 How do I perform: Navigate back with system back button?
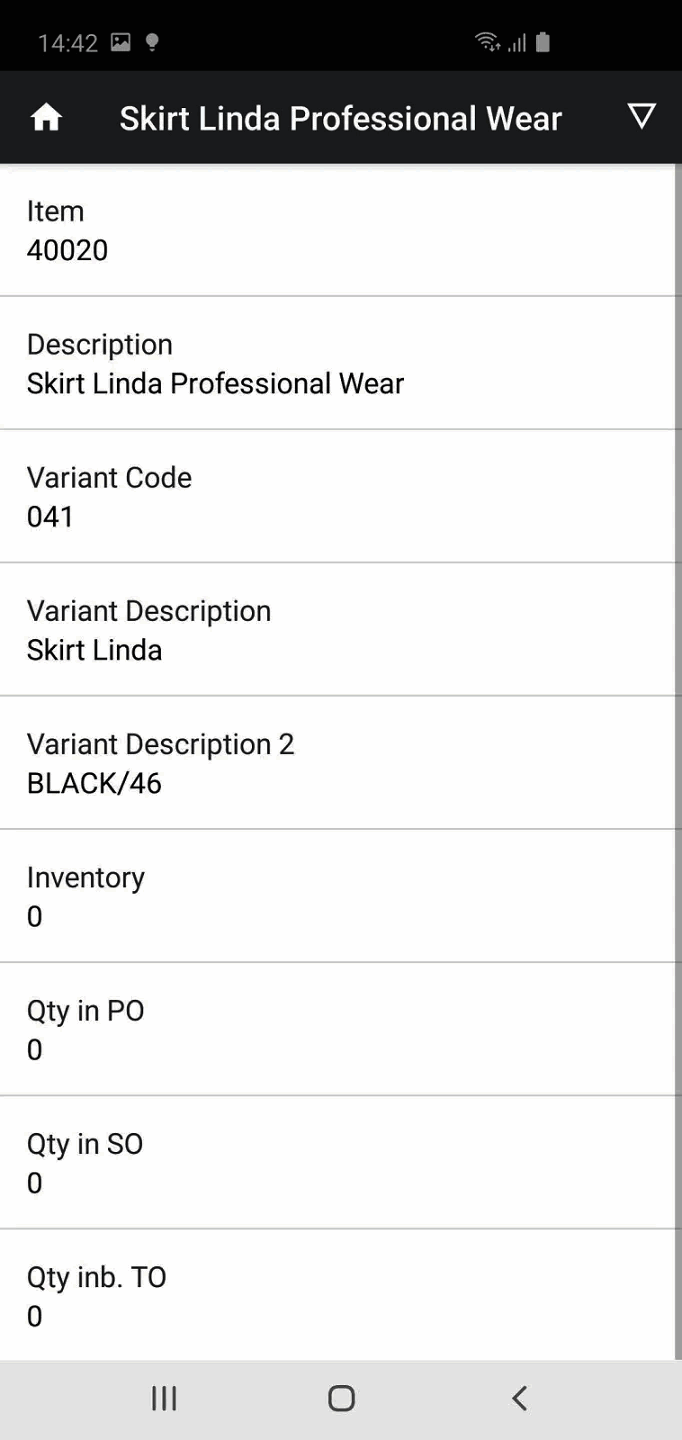[x=519, y=1398]
